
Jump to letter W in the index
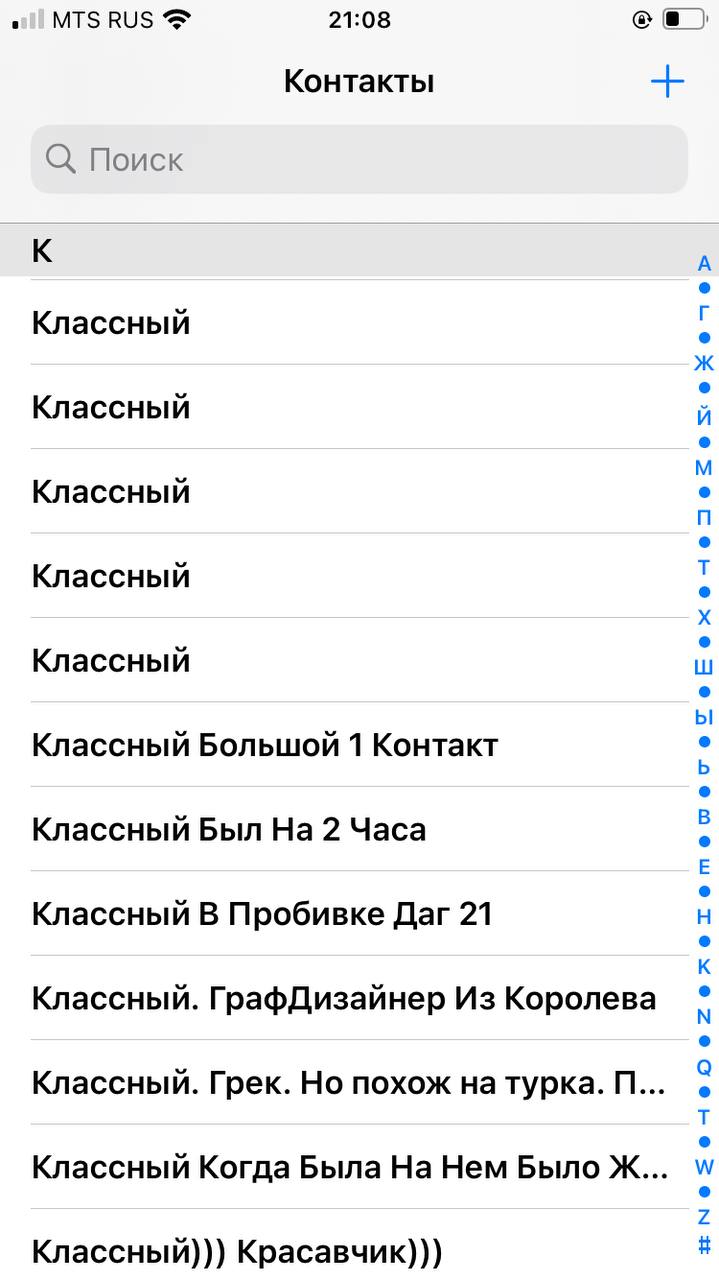coord(704,1167)
